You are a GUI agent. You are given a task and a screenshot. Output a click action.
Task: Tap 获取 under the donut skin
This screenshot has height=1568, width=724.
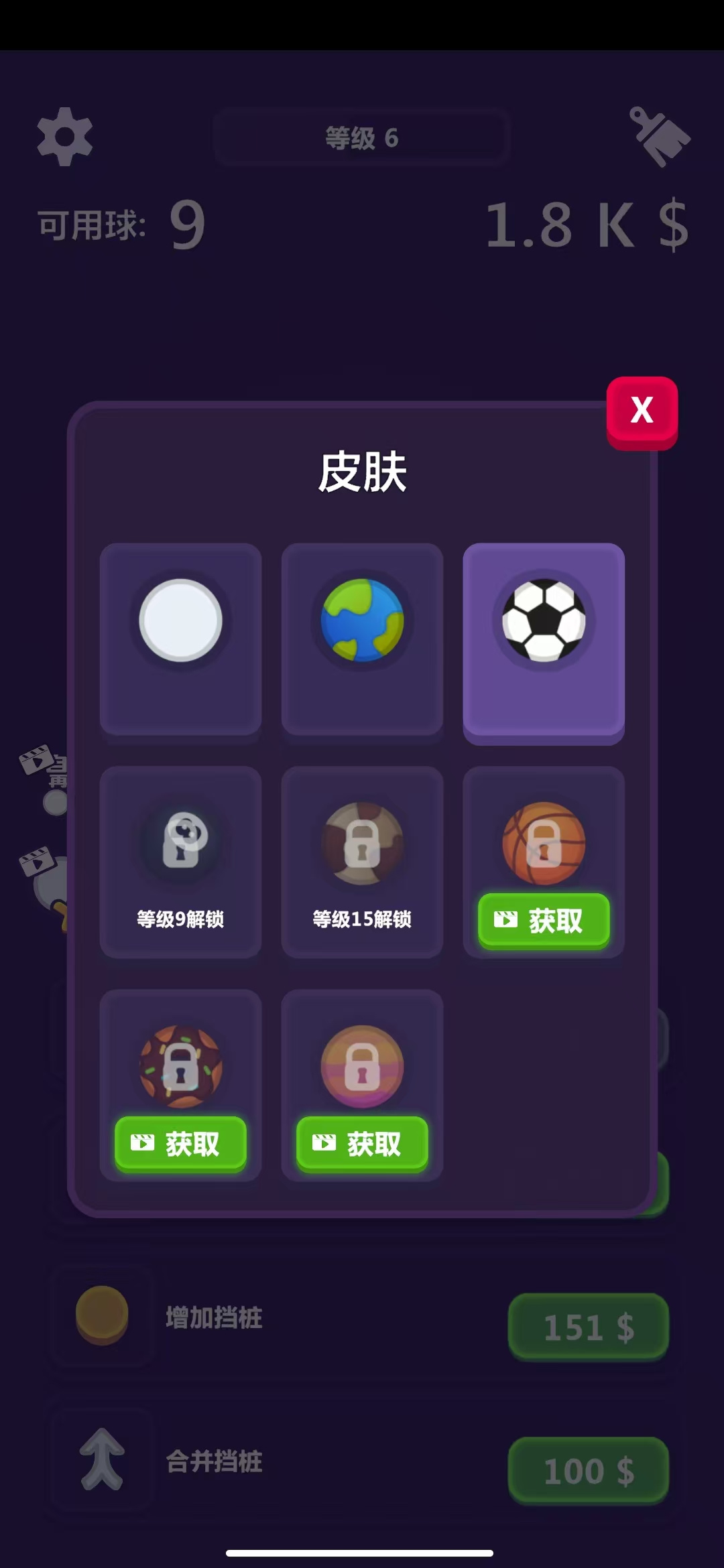coord(180,1144)
